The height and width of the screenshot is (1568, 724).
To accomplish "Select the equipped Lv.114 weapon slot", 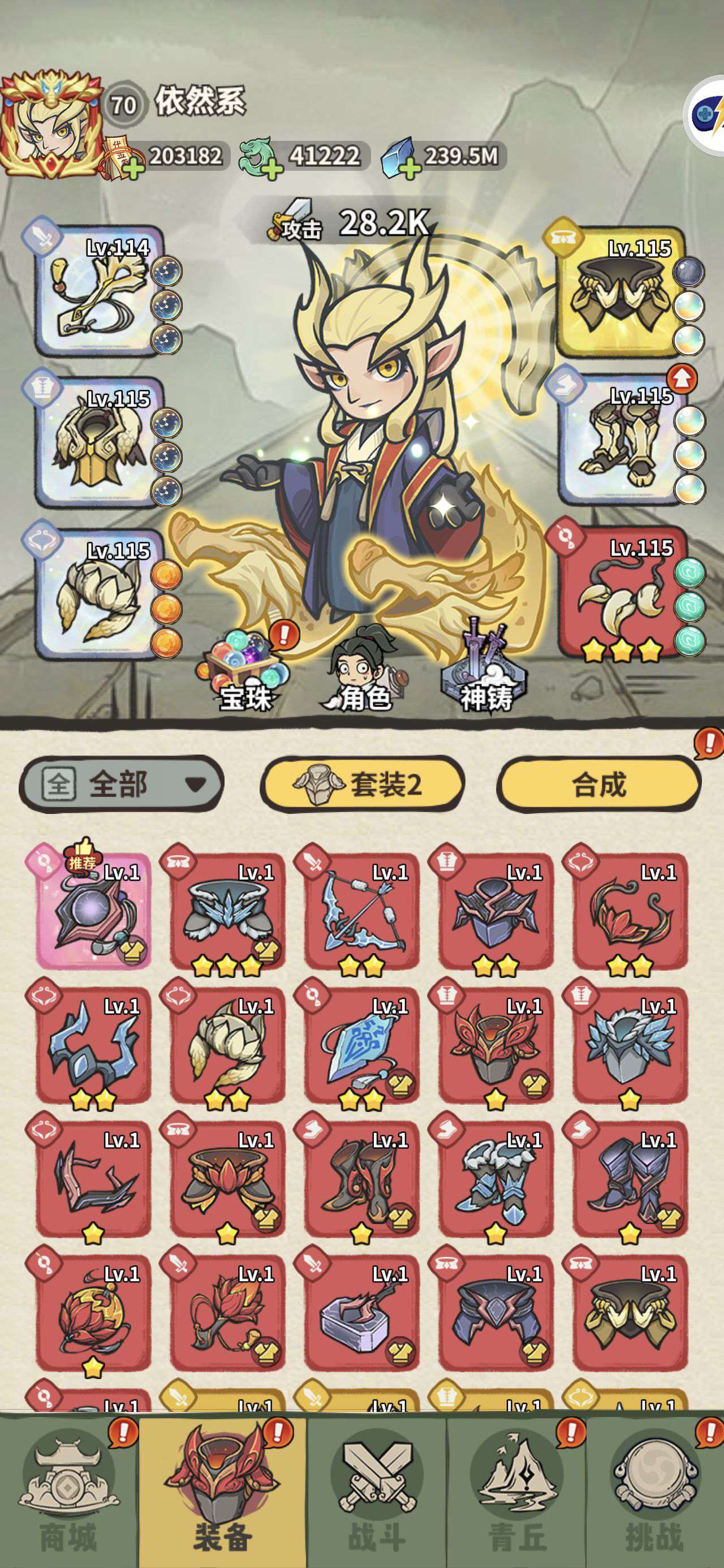I will tap(98, 291).
